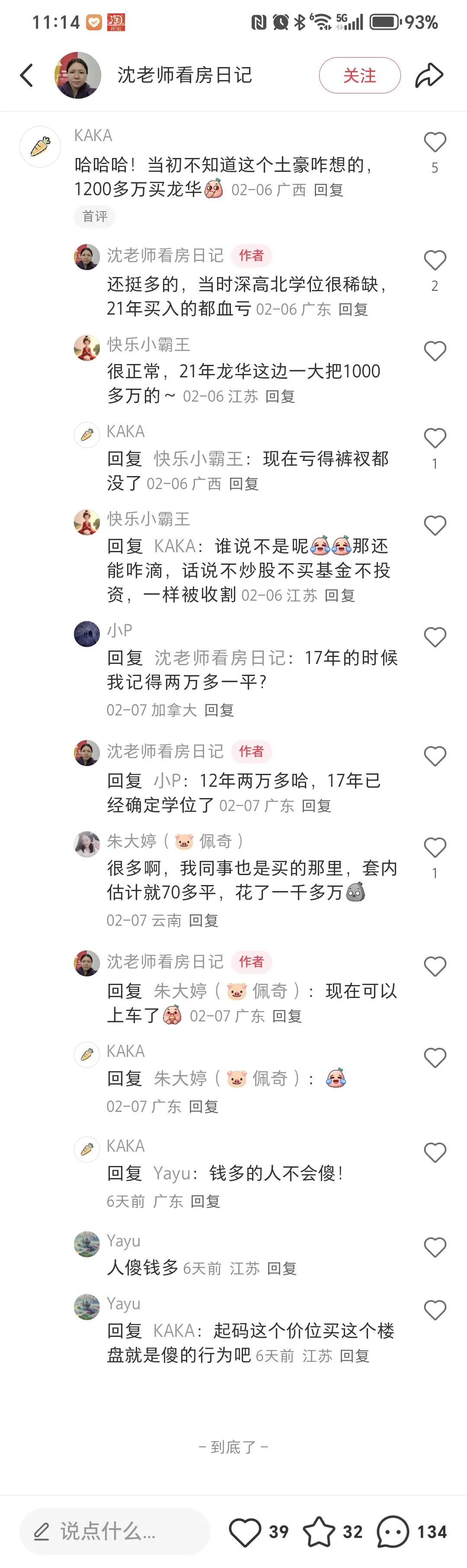Share this post
The image size is (467, 1568).
pyautogui.click(x=429, y=75)
